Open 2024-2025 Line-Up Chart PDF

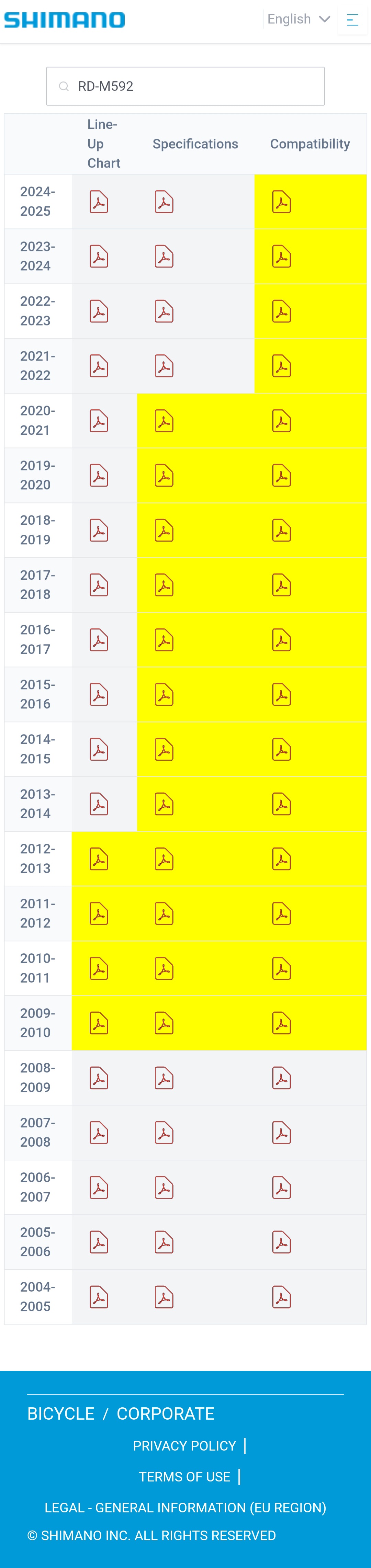tap(99, 202)
